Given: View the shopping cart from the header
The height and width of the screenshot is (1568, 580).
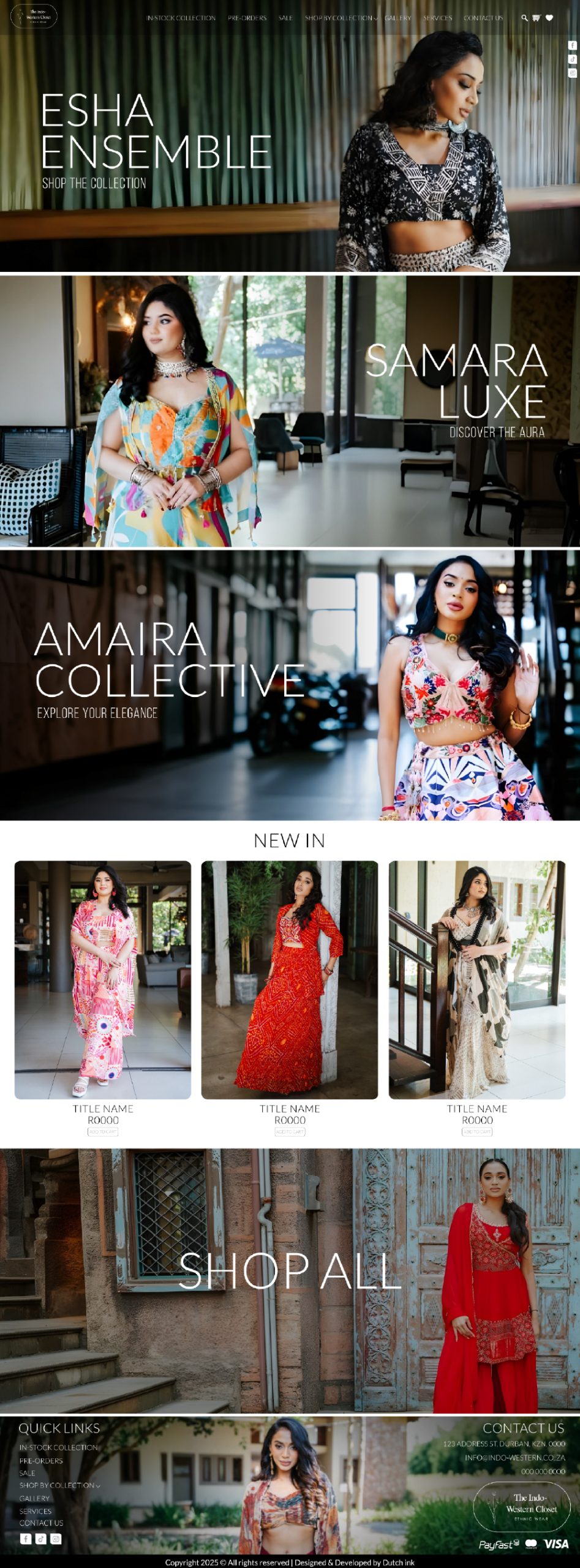Looking at the screenshot, I should pyautogui.click(x=537, y=18).
